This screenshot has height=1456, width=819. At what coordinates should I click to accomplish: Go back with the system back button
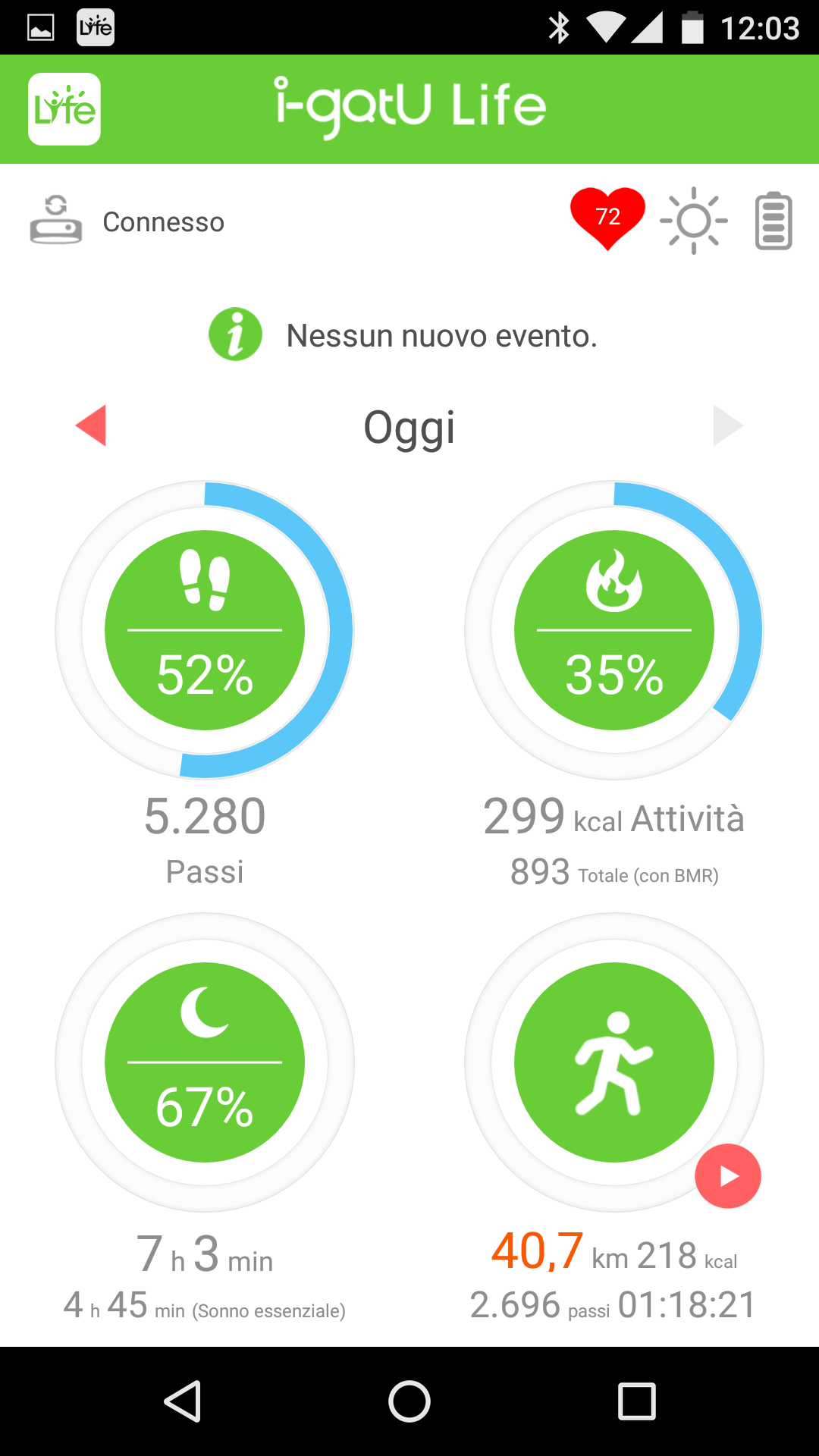pos(183,1401)
